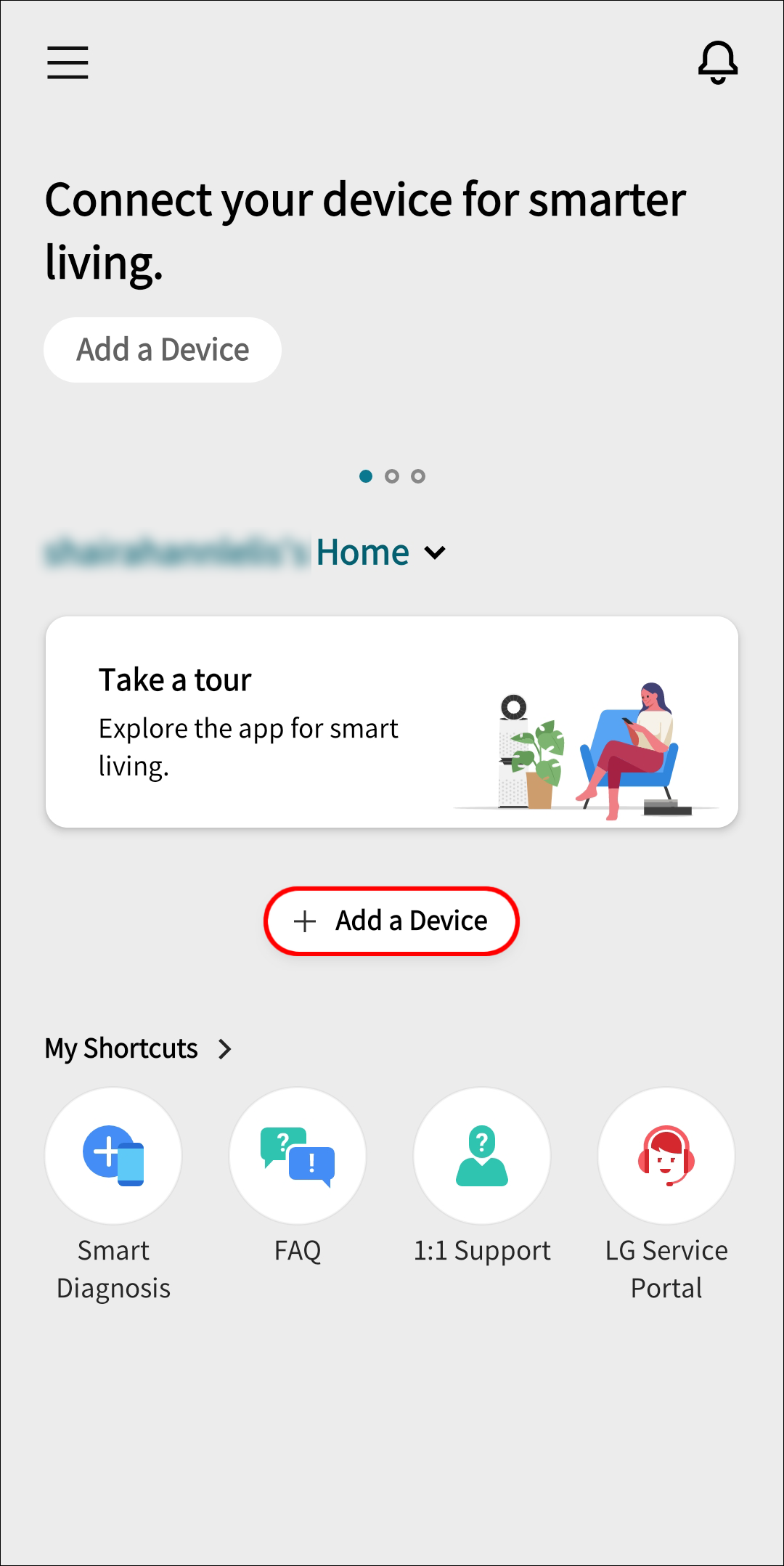Screen dimensions: 784x1566
Task: Open My Shortcuts list
Action: [x=138, y=1048]
